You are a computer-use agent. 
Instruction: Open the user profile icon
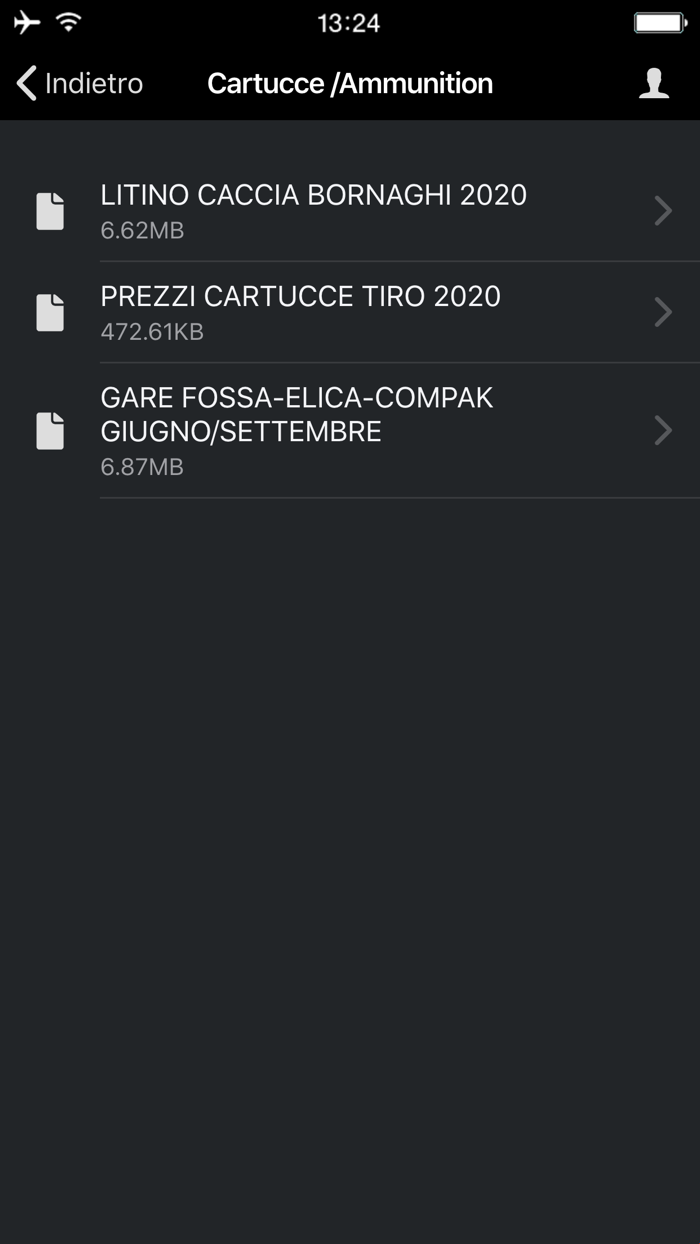pyautogui.click(x=653, y=83)
